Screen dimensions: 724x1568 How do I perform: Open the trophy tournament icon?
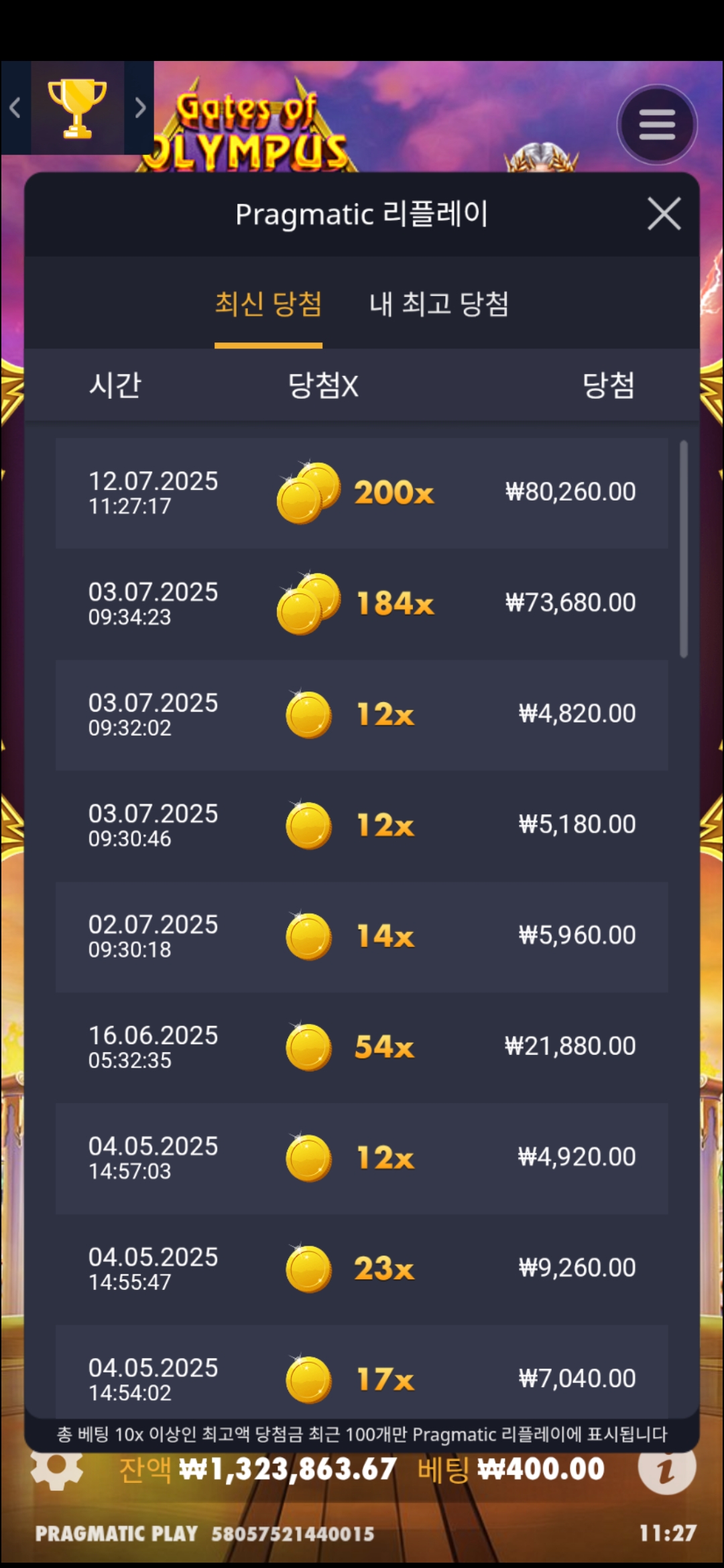[77, 108]
